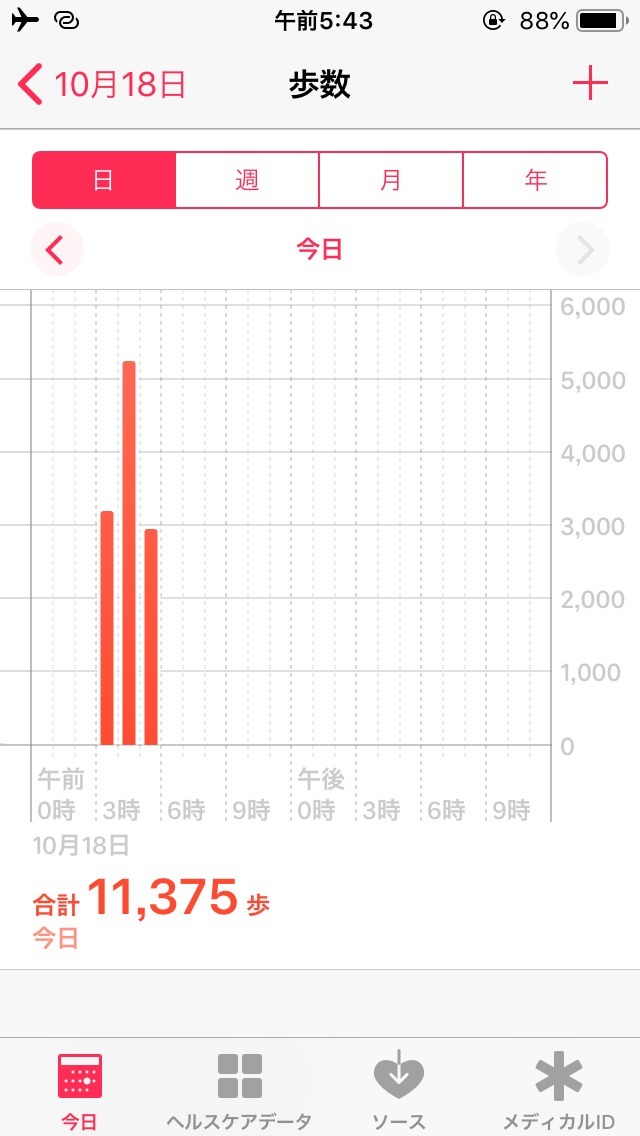
Task: Switch to the 年 view
Action: coord(535,180)
